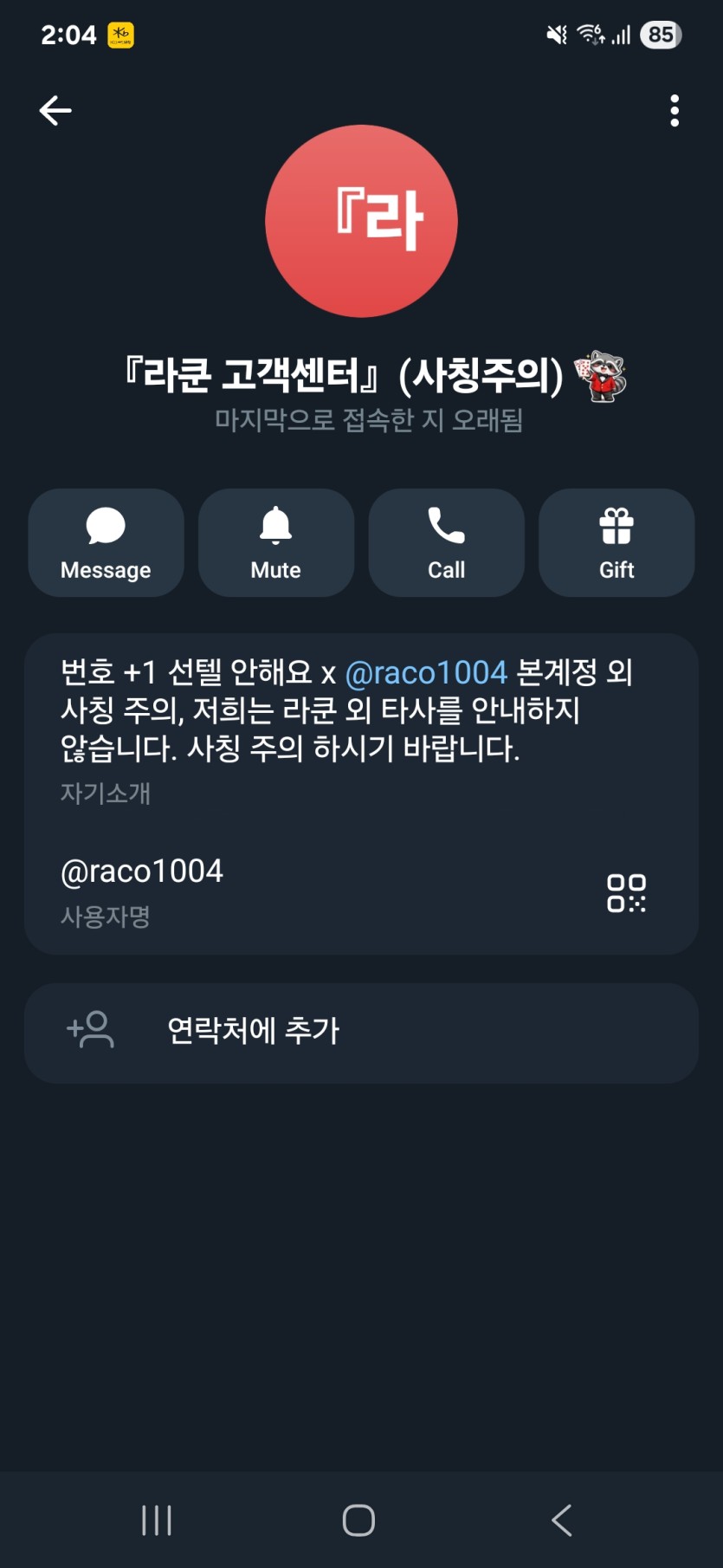Start a call with this user

click(x=446, y=542)
